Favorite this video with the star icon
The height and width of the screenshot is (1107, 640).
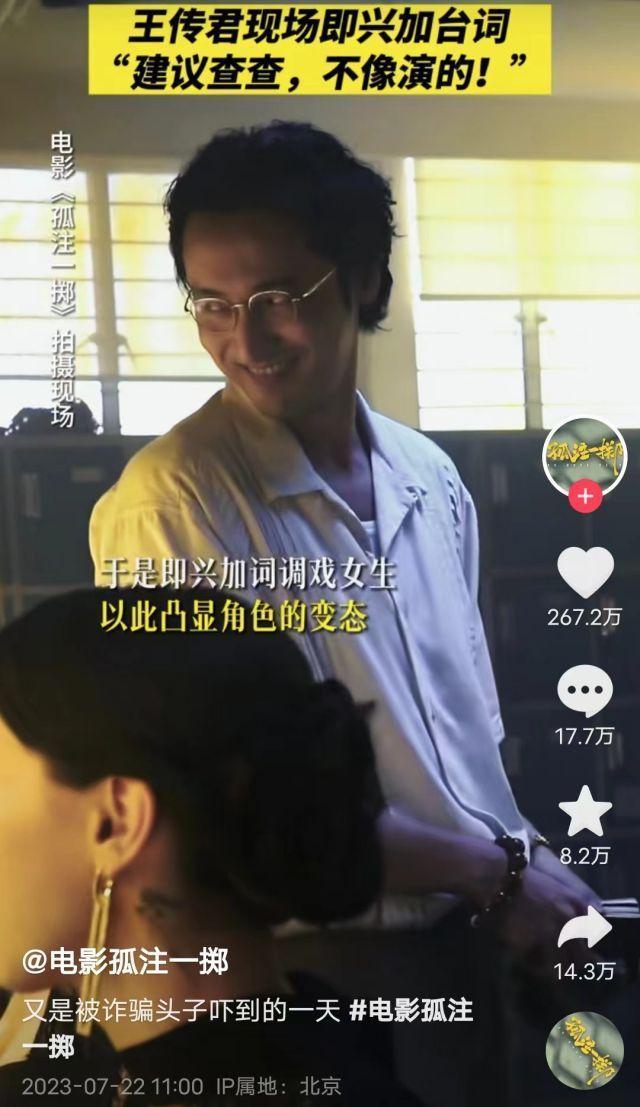pyautogui.click(x=585, y=810)
